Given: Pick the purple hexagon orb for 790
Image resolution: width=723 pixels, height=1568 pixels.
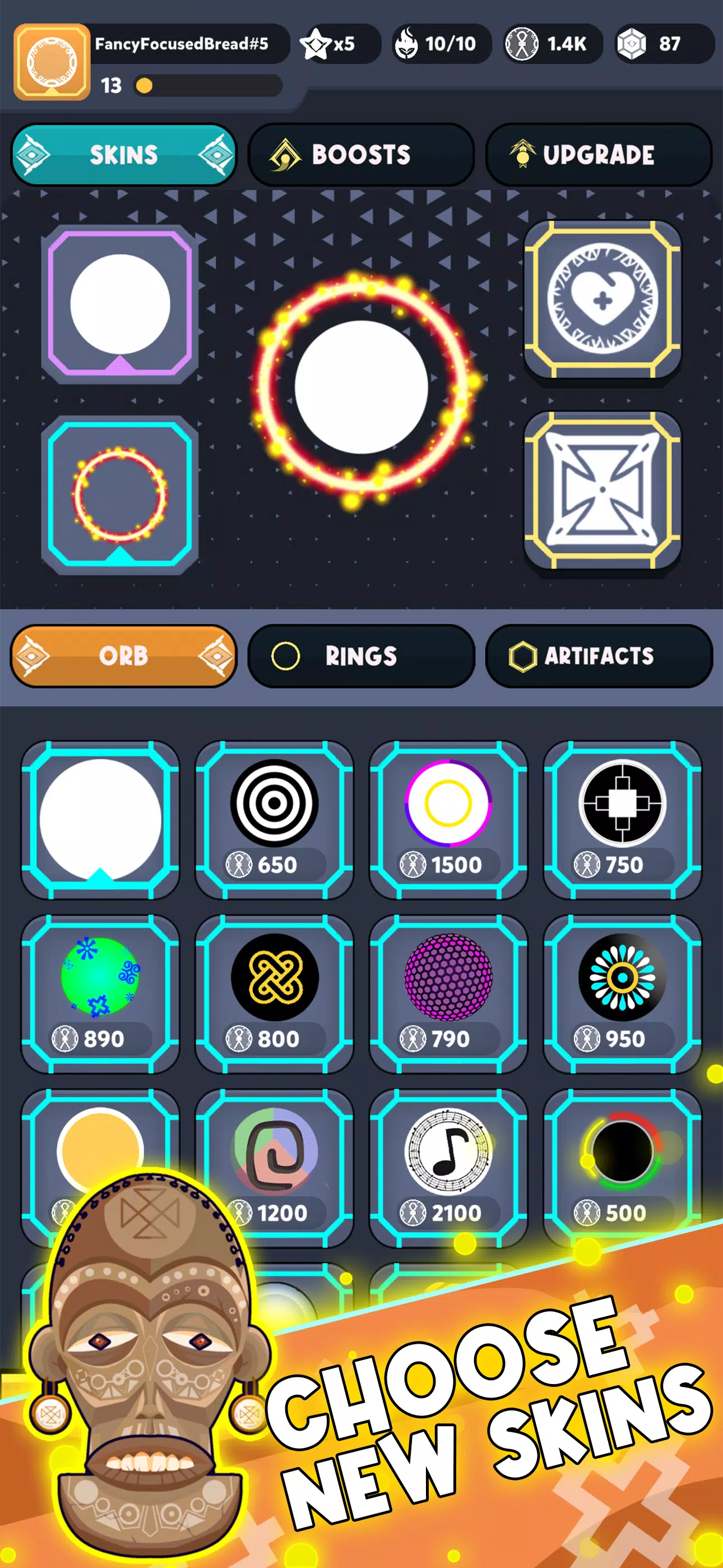Looking at the screenshot, I should tap(448, 993).
